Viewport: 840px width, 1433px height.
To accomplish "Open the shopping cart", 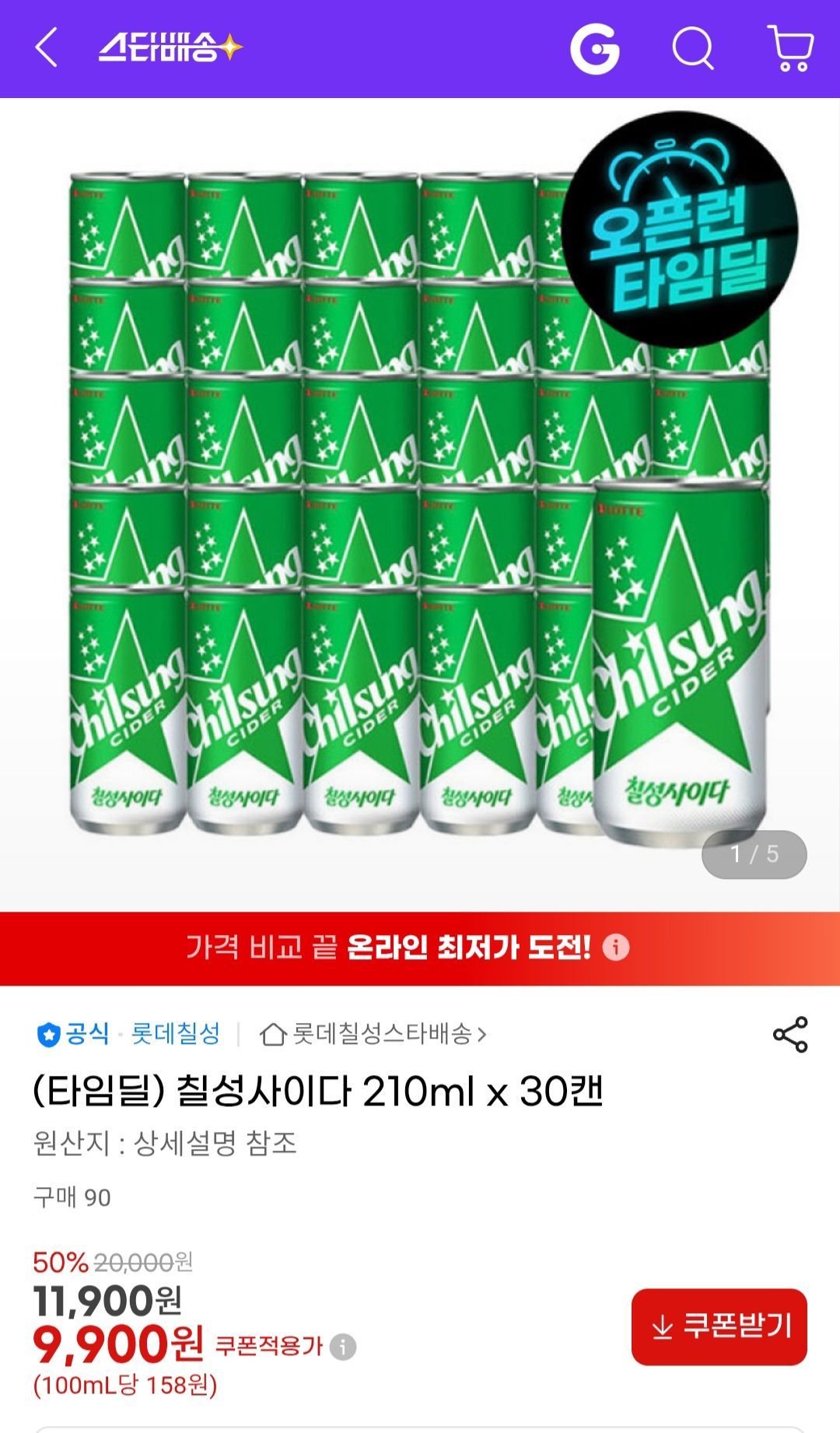I will pyautogui.click(x=790, y=49).
